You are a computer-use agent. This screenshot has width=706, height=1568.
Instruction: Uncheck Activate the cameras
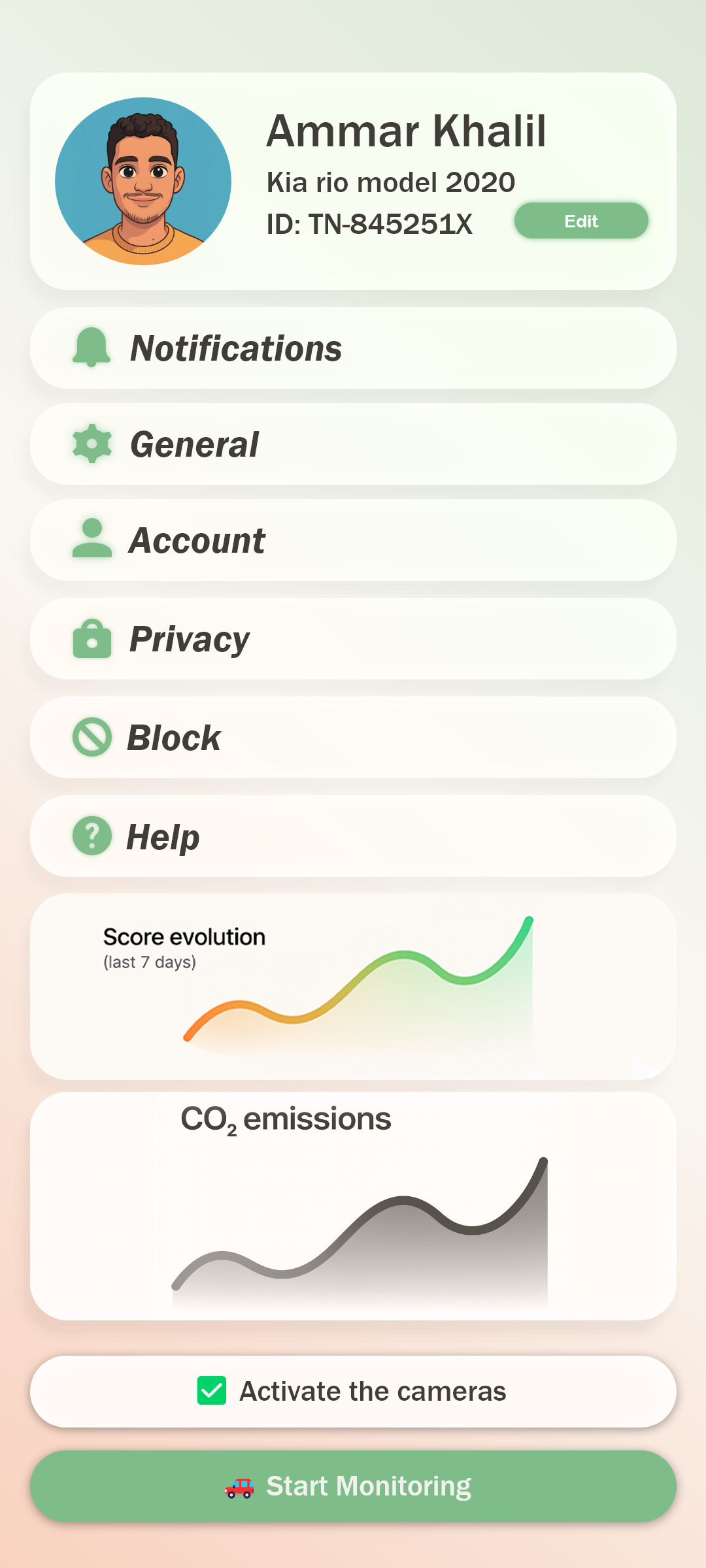[x=212, y=1390]
